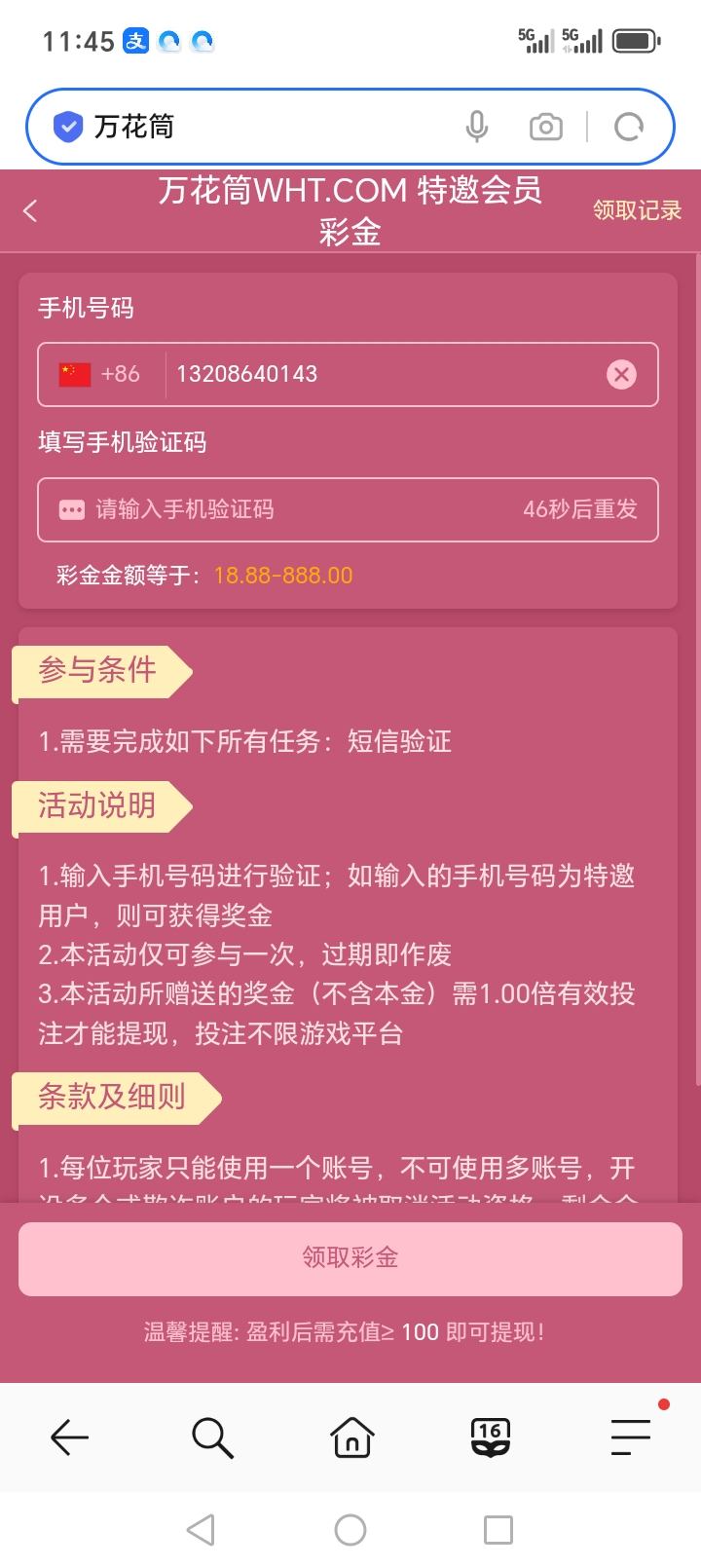Image resolution: width=701 pixels, height=1568 pixels.
Task: Tap the circular system home button
Action: (x=350, y=1529)
